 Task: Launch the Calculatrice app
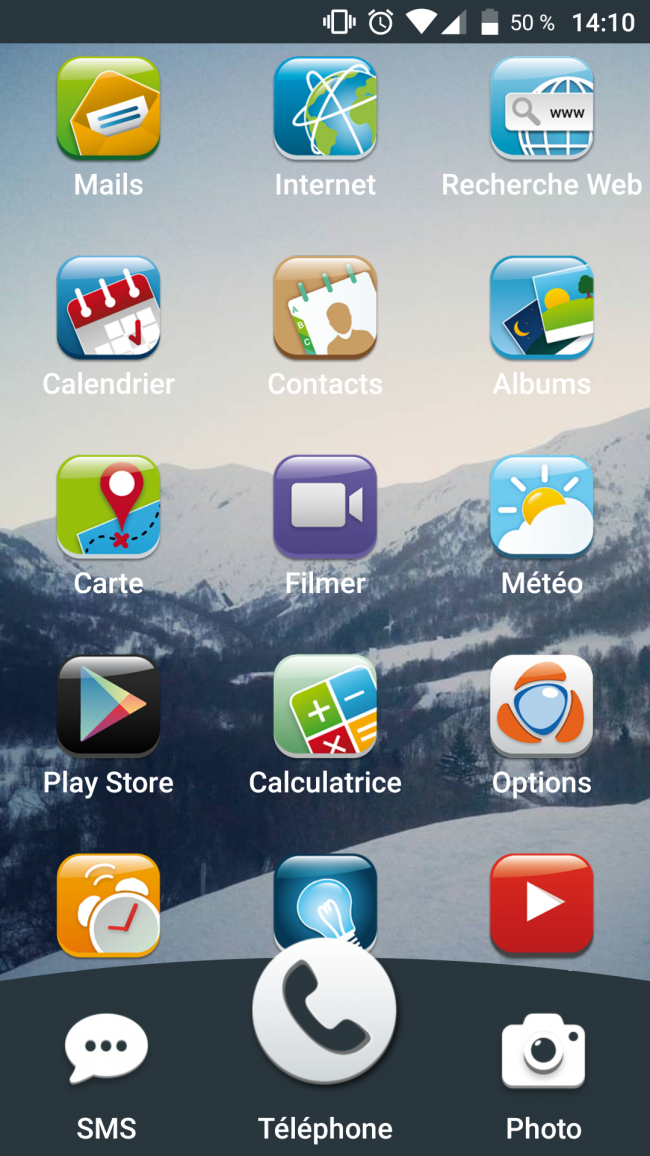point(325,706)
